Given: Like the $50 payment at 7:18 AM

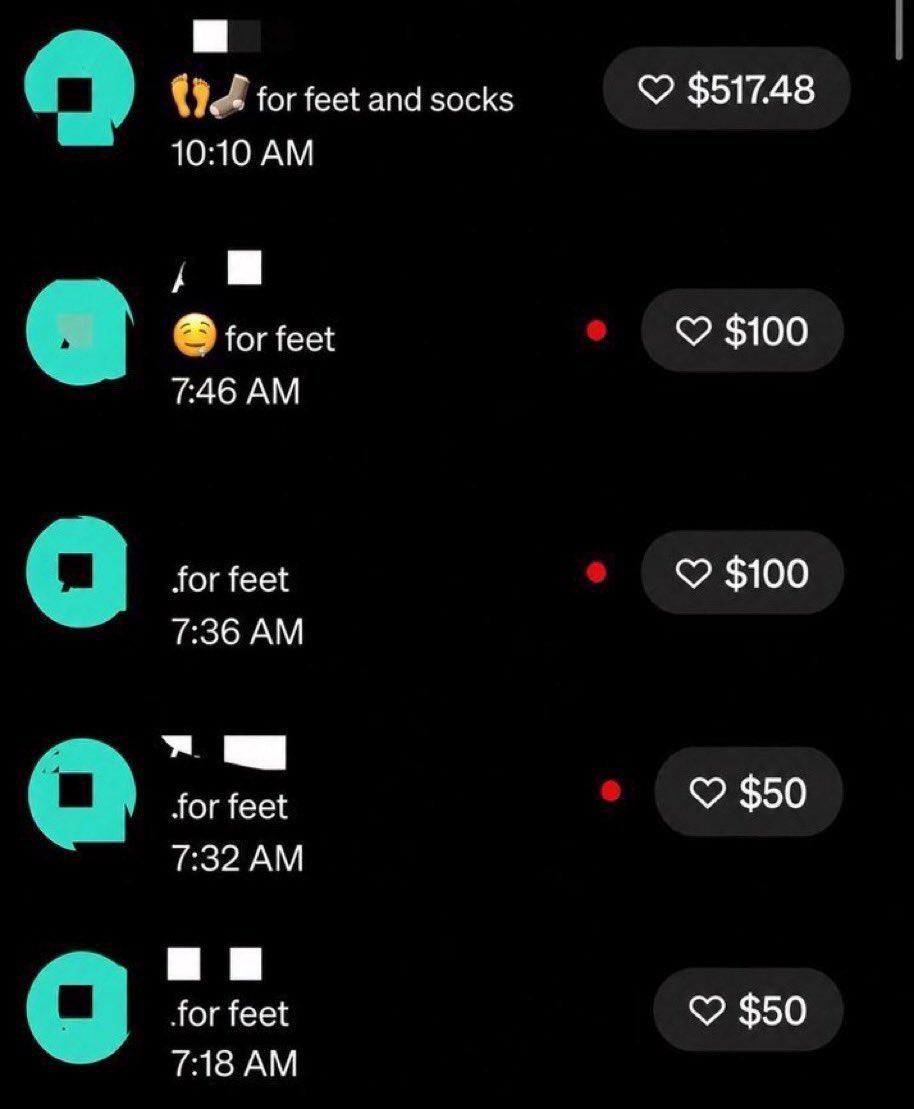Looking at the screenshot, I should (748, 1010).
